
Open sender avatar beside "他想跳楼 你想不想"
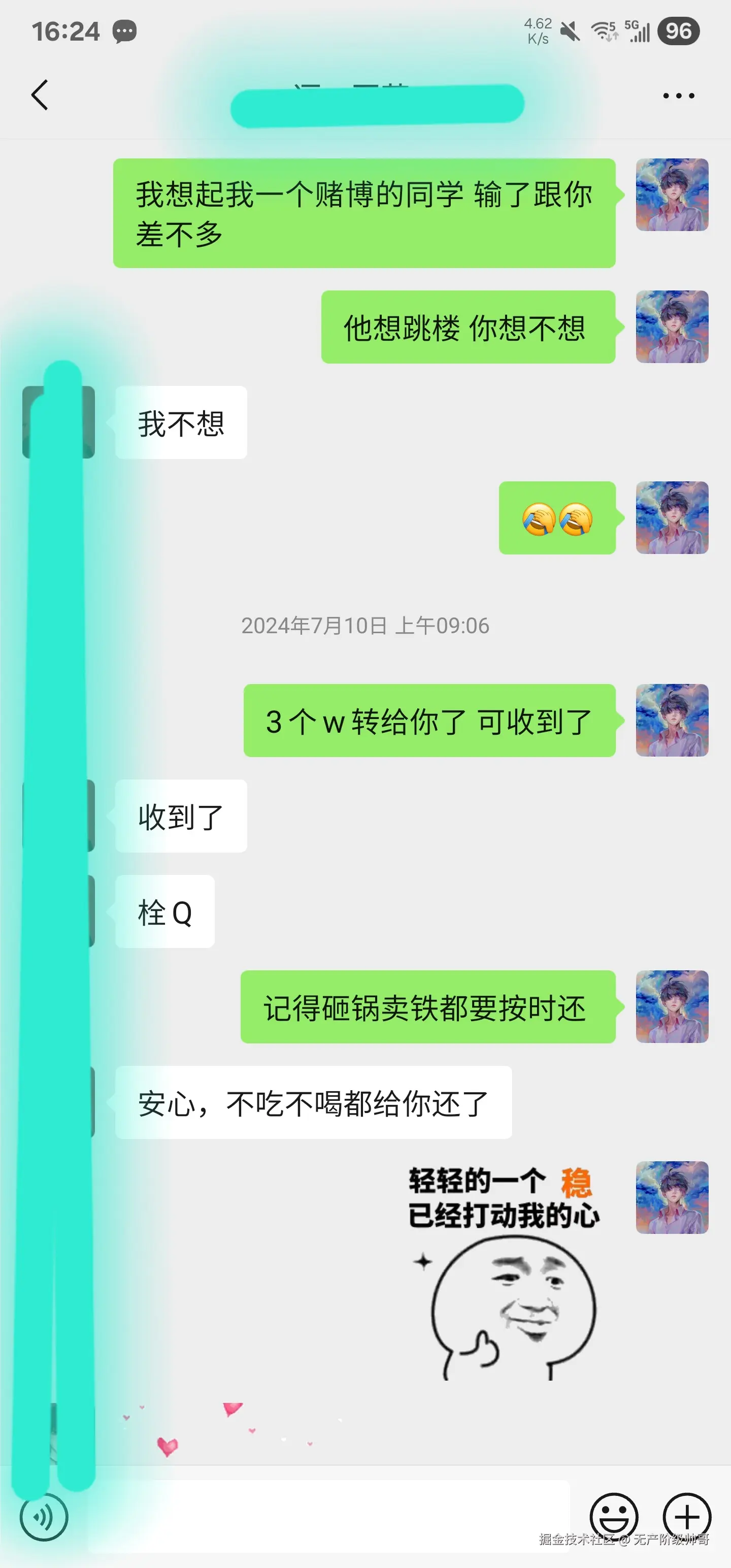(x=672, y=327)
